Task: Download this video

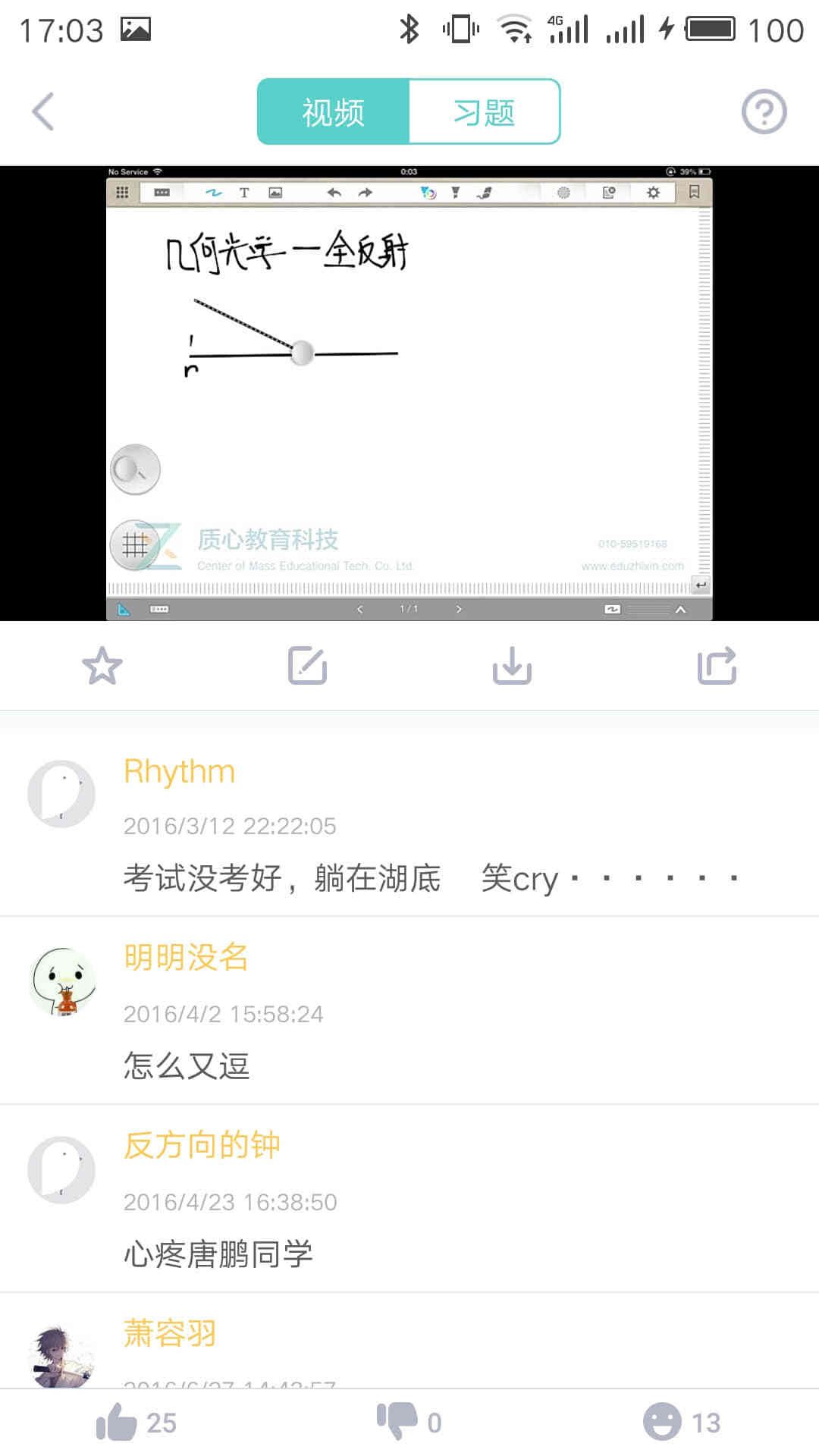Action: click(512, 666)
